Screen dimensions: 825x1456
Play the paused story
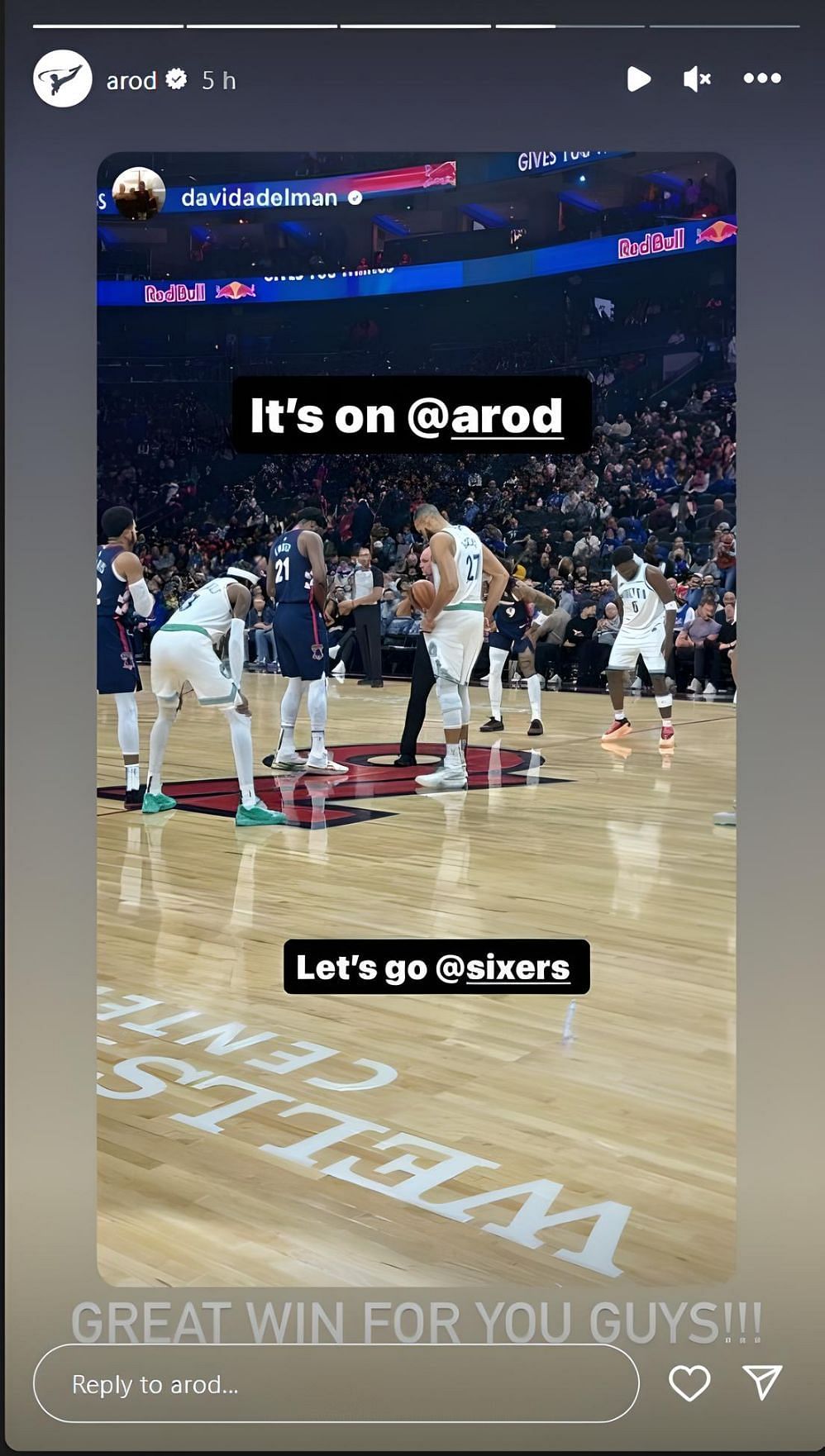tap(638, 79)
